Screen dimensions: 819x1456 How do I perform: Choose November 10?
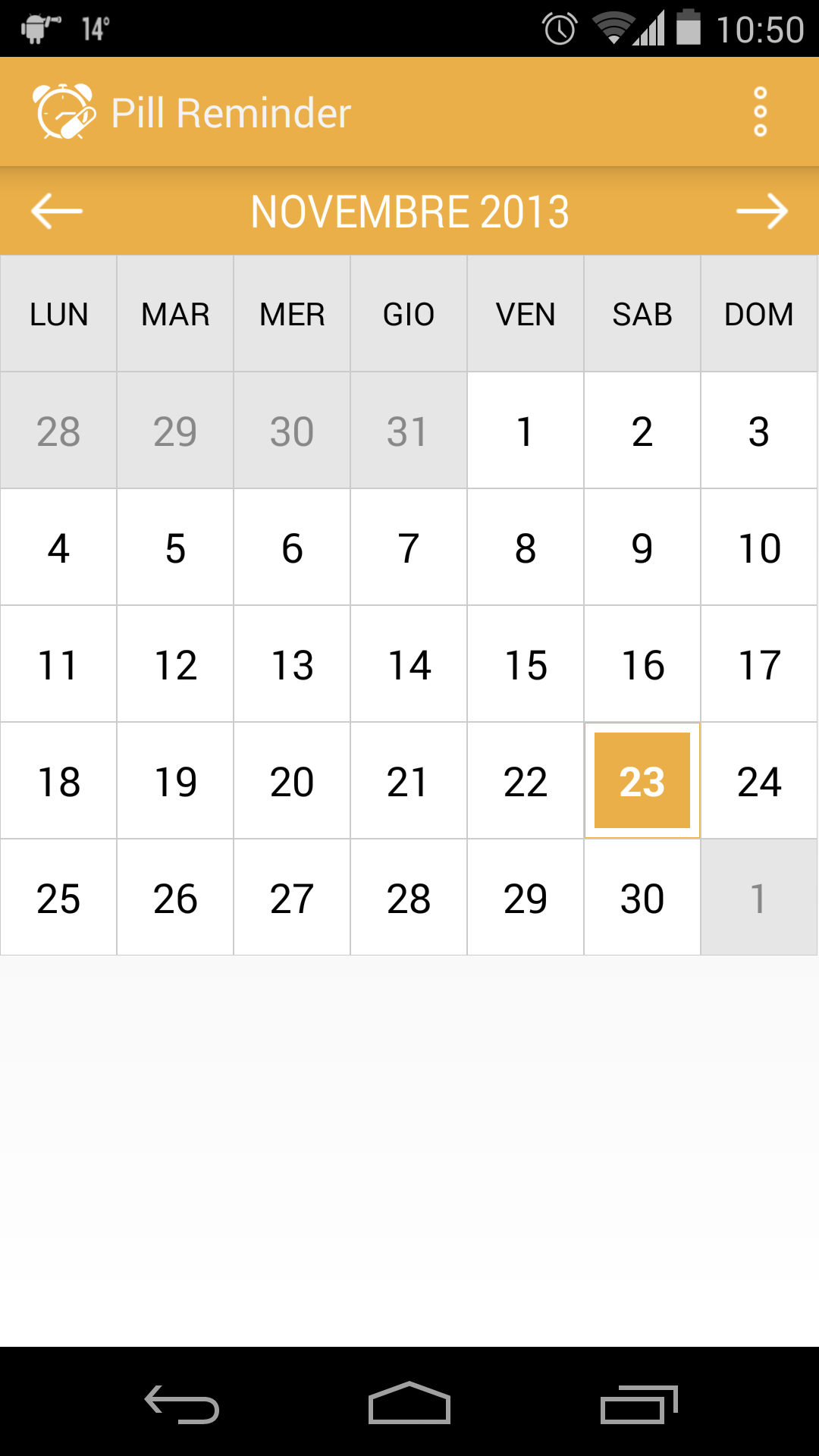[x=759, y=548]
